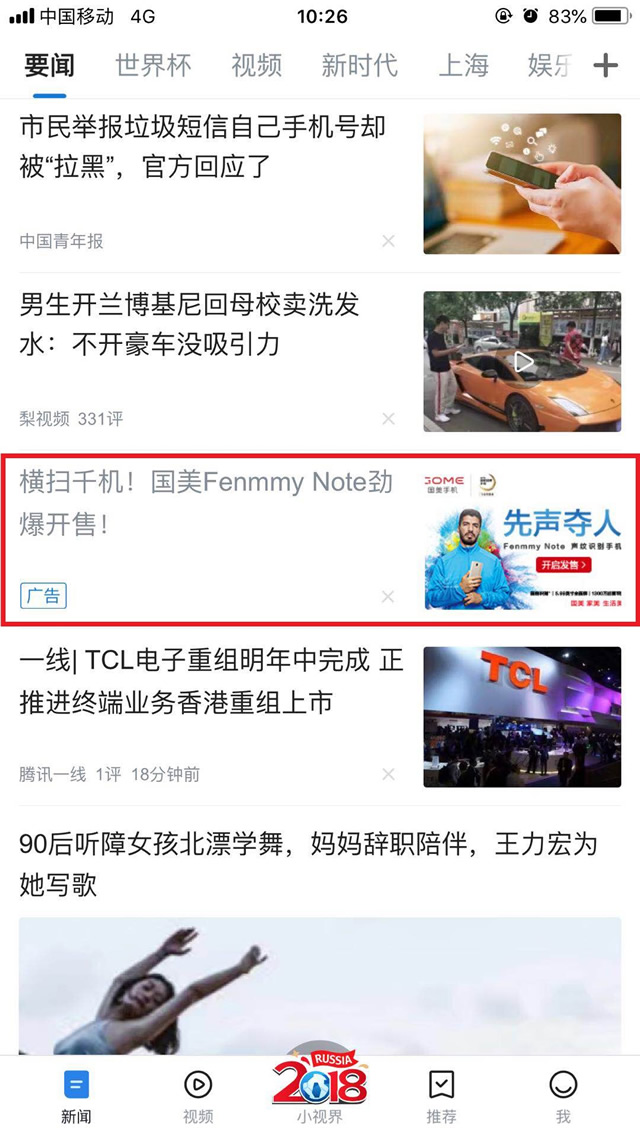Dismiss the 中国青年报 article
Image resolution: width=640 pixels, height=1138 pixels.
pos(388,241)
